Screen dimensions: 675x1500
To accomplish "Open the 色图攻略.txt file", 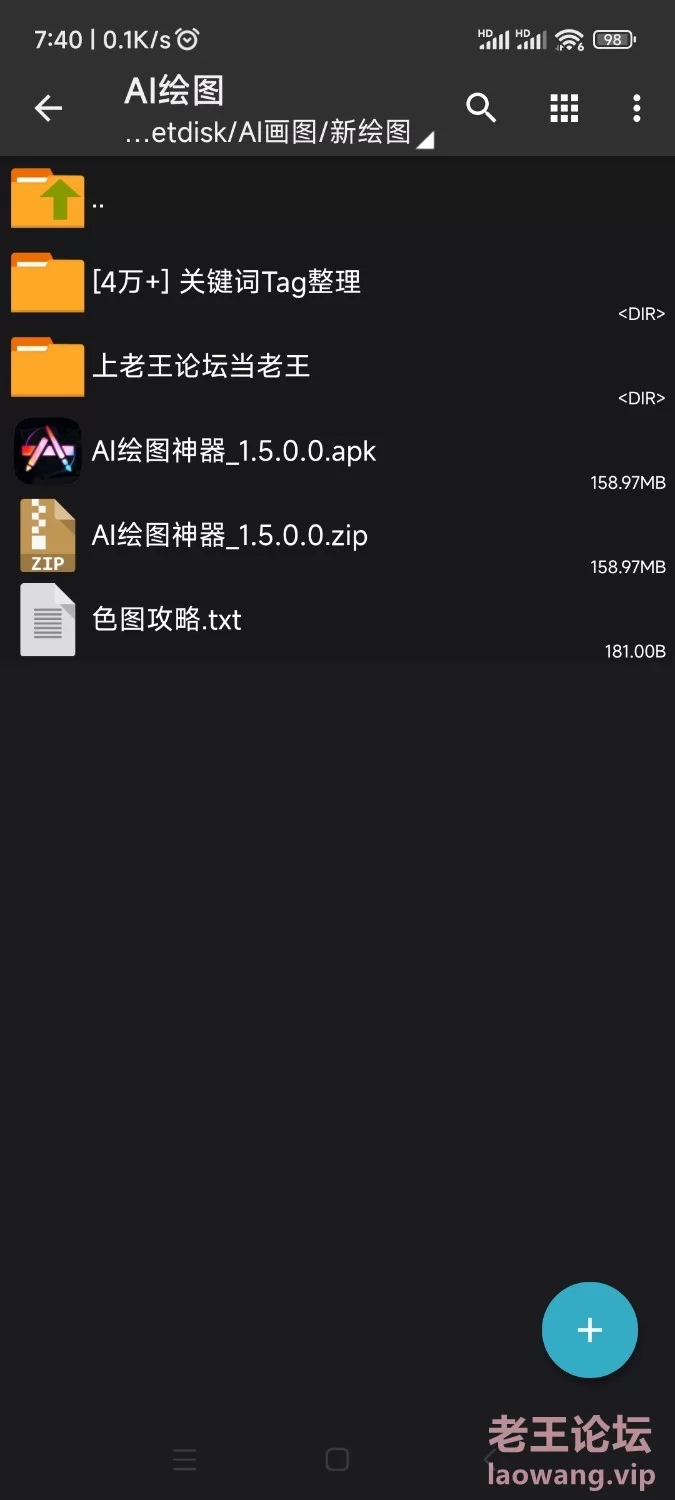I will 337,619.
